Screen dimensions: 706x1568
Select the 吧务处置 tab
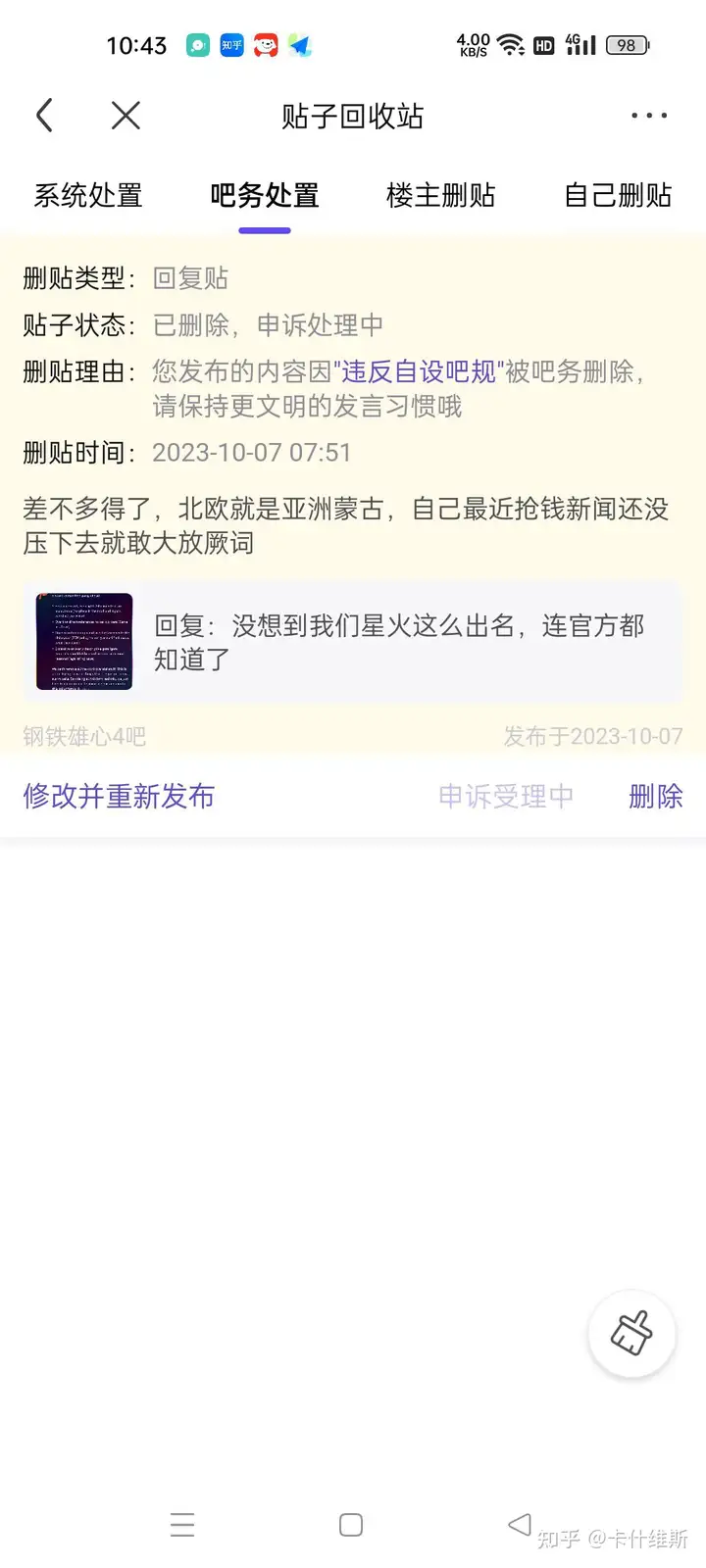tap(265, 195)
